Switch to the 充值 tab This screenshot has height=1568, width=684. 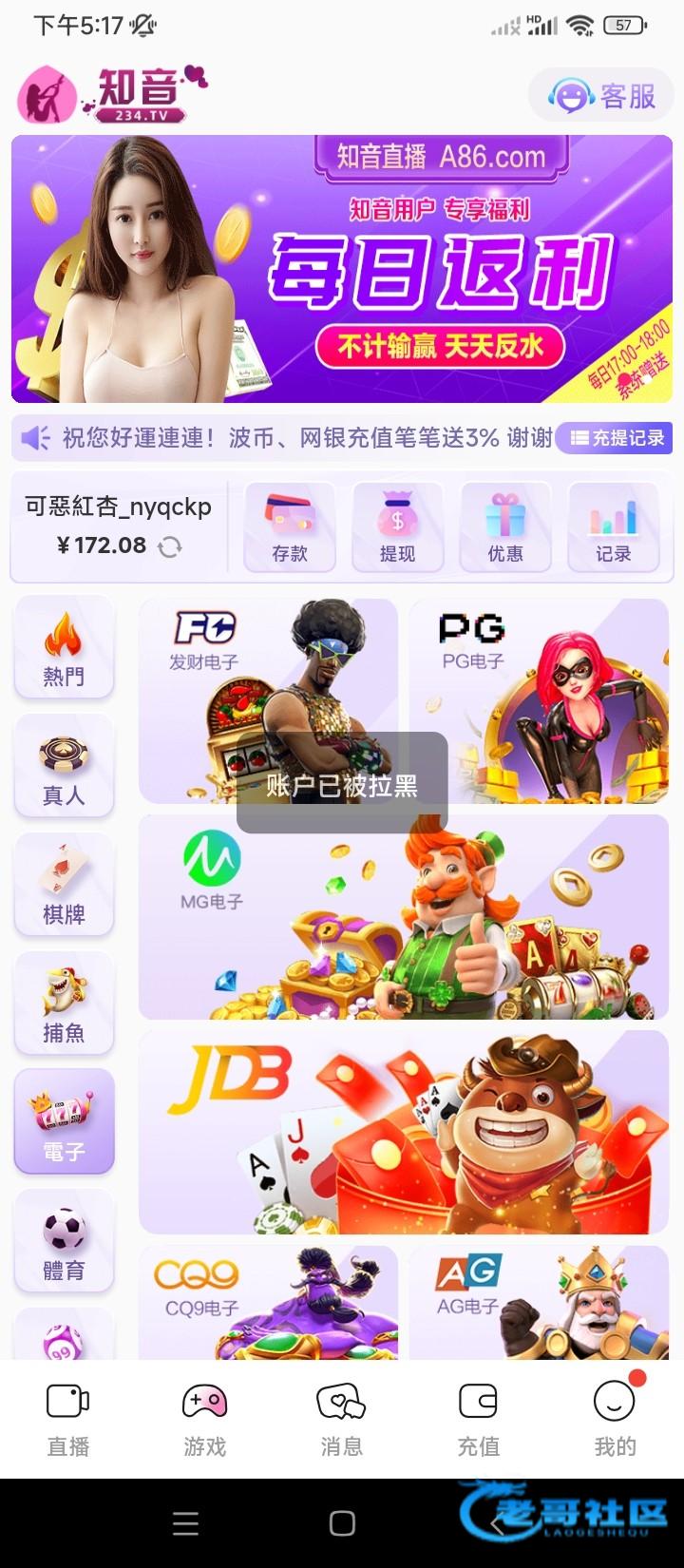click(478, 1419)
